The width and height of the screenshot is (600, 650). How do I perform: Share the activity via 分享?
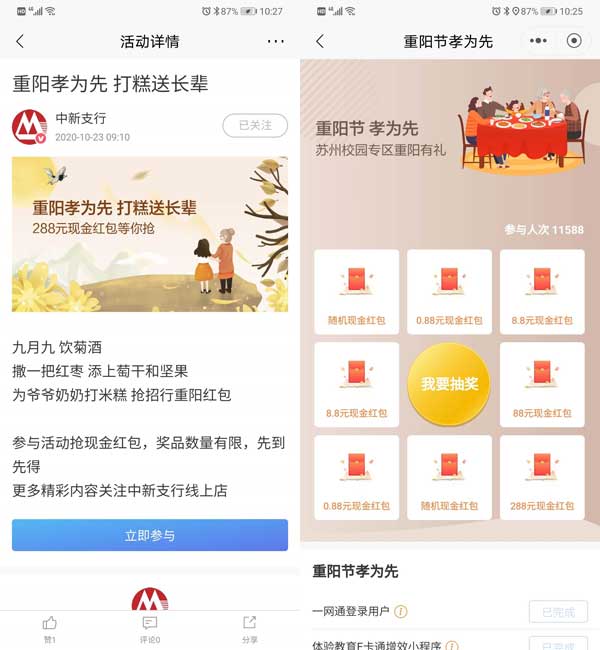pyautogui.click(x=250, y=629)
